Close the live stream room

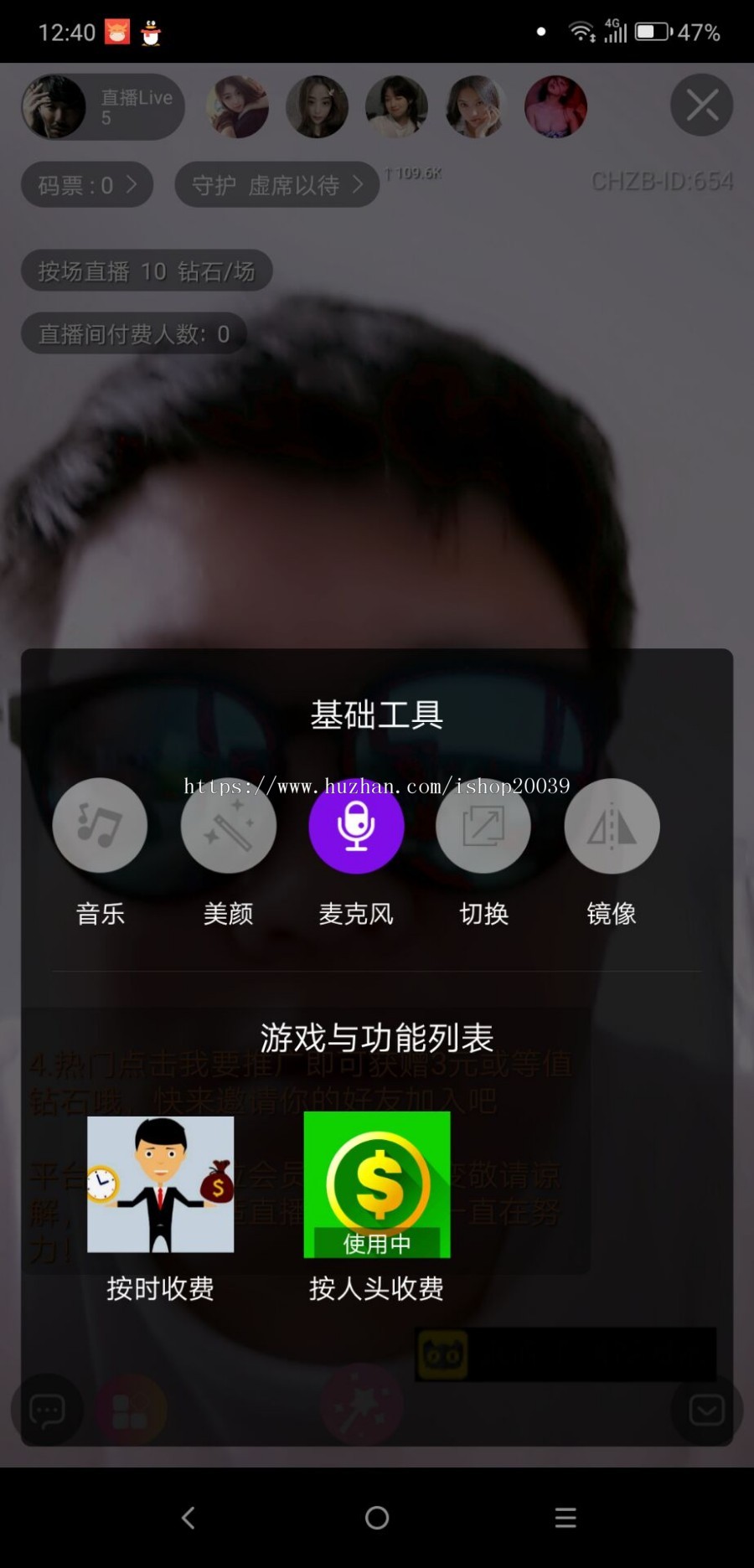coord(701,106)
